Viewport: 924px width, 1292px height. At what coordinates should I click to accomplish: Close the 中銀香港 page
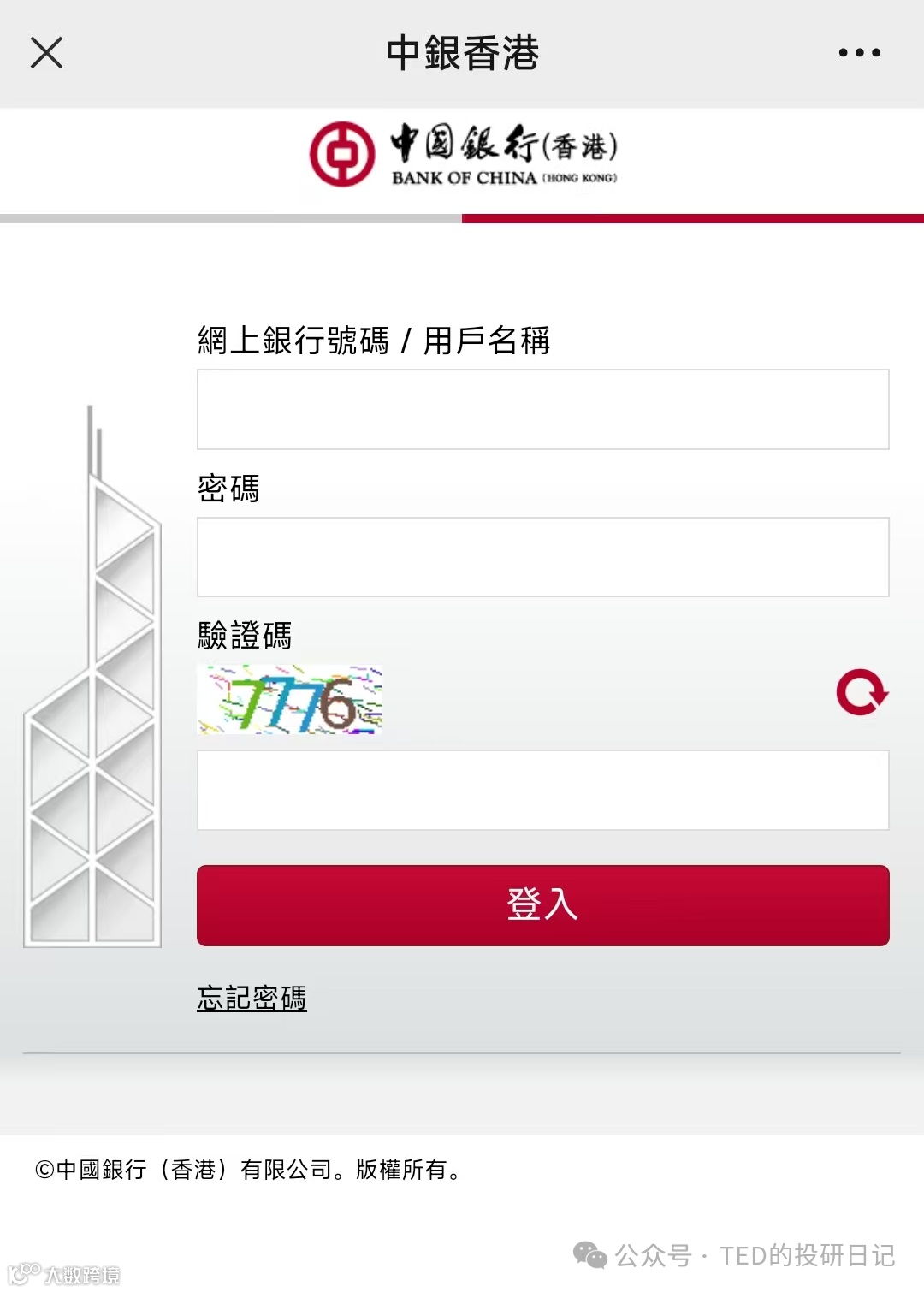(47, 51)
